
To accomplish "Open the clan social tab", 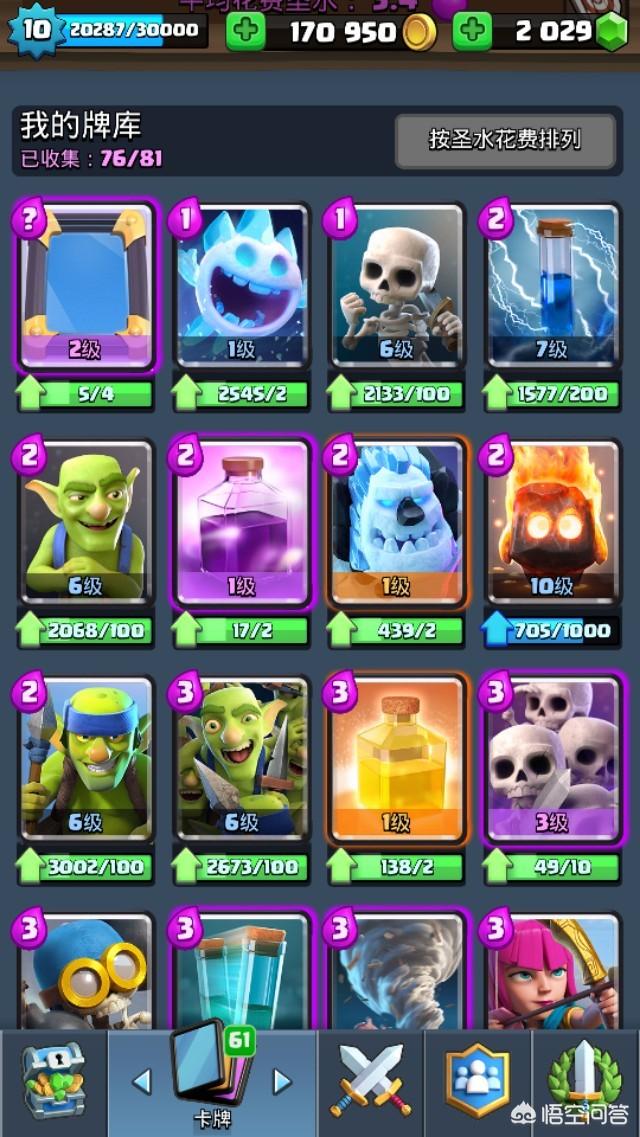I will pyautogui.click(x=478, y=1082).
